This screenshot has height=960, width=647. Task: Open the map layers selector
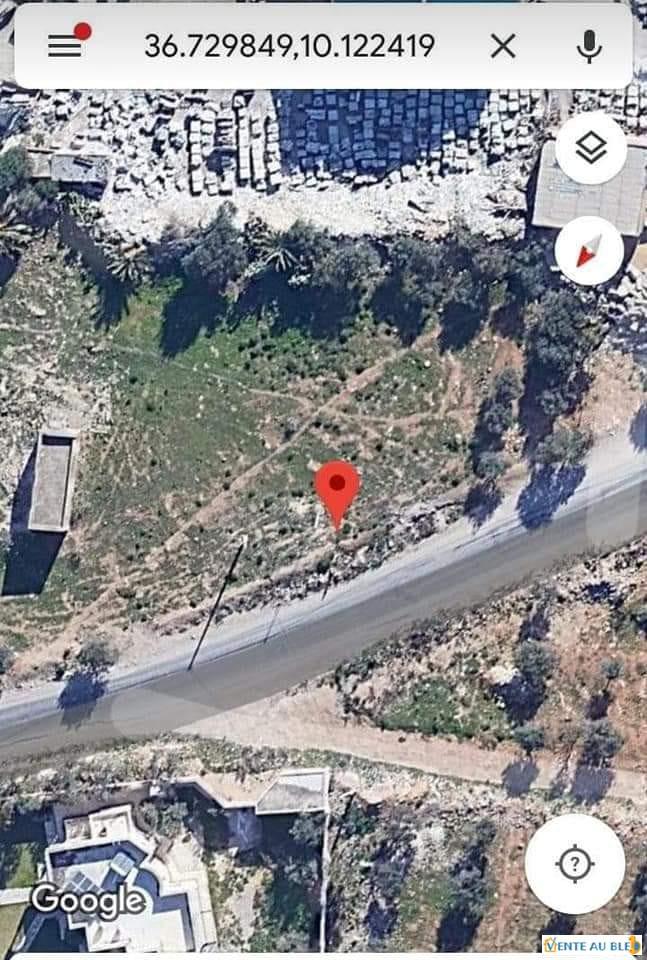590,148
